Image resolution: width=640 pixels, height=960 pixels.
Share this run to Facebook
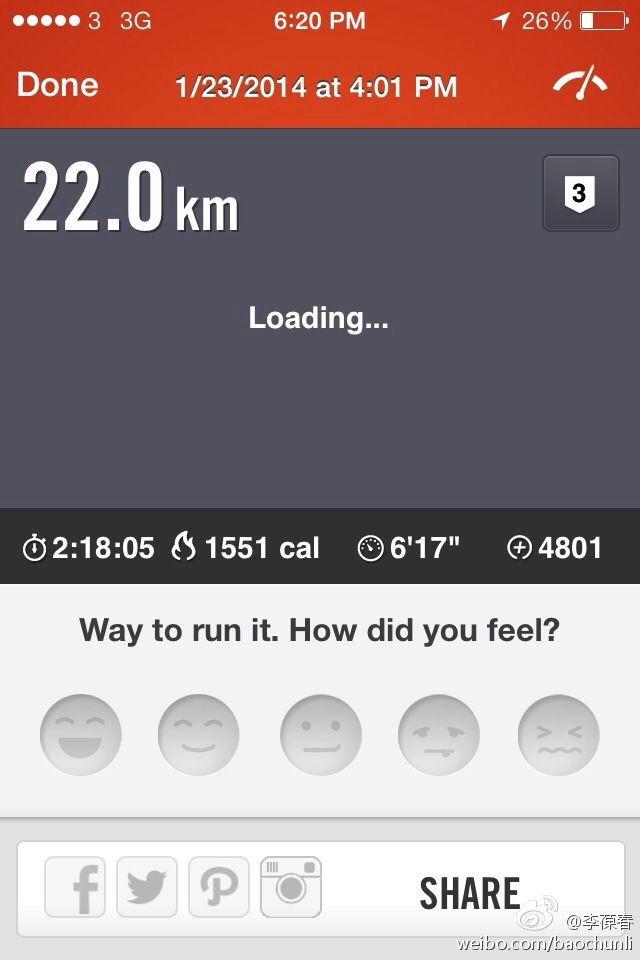76,887
